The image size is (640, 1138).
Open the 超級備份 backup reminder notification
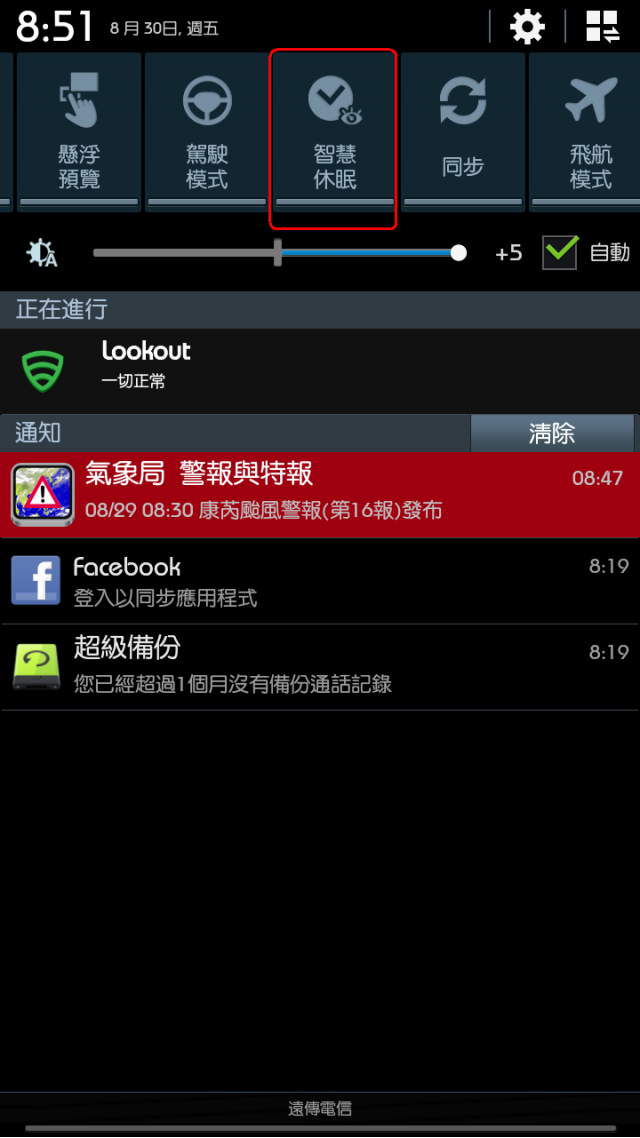tap(320, 667)
